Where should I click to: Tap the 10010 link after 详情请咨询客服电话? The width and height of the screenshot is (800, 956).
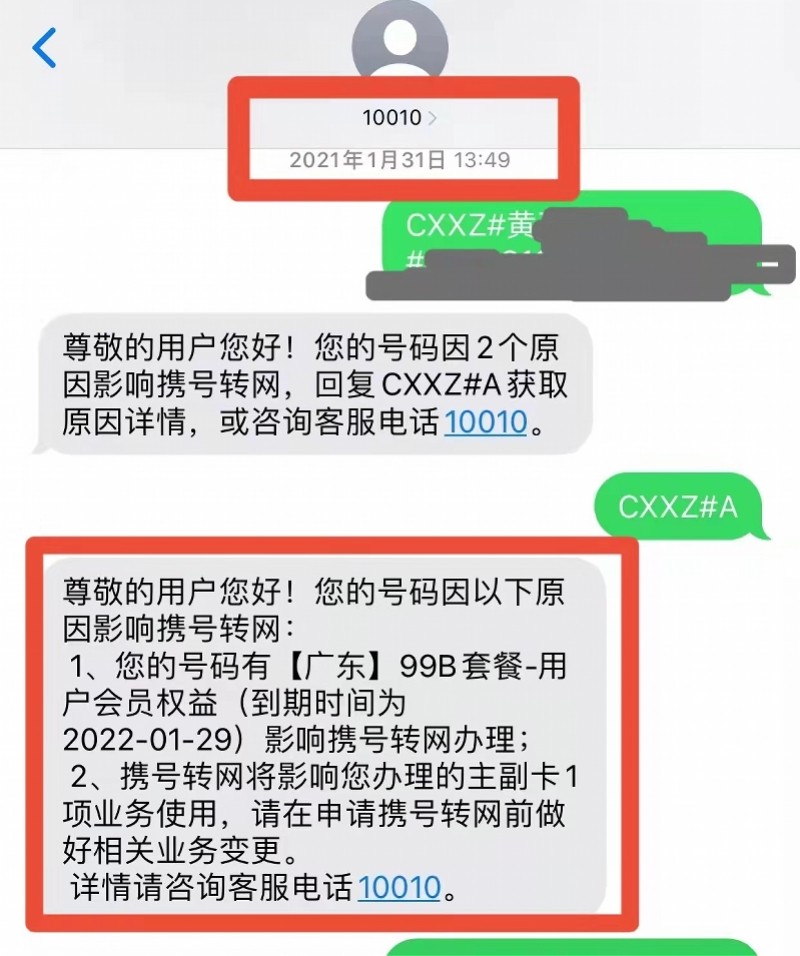(399, 887)
